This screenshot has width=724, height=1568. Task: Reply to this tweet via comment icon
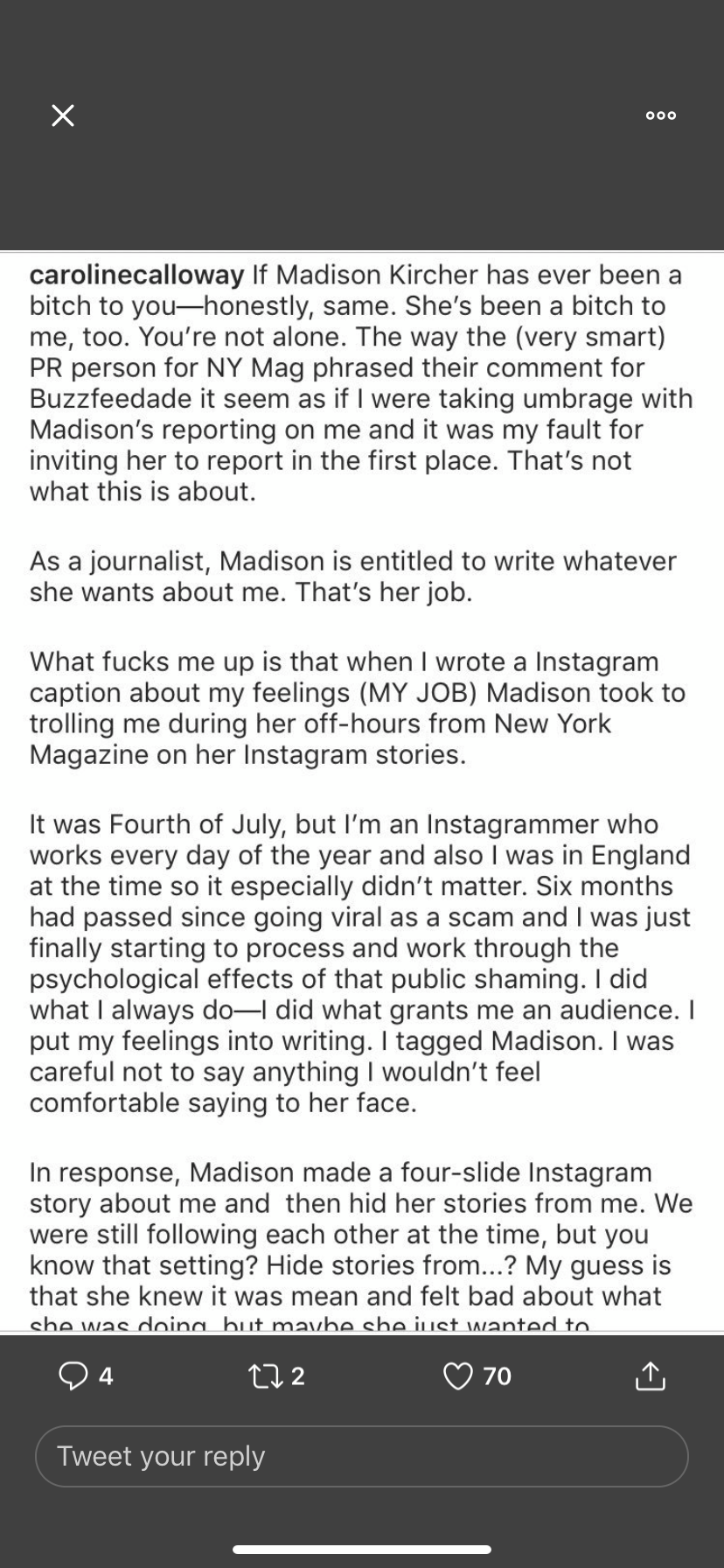73,1376
